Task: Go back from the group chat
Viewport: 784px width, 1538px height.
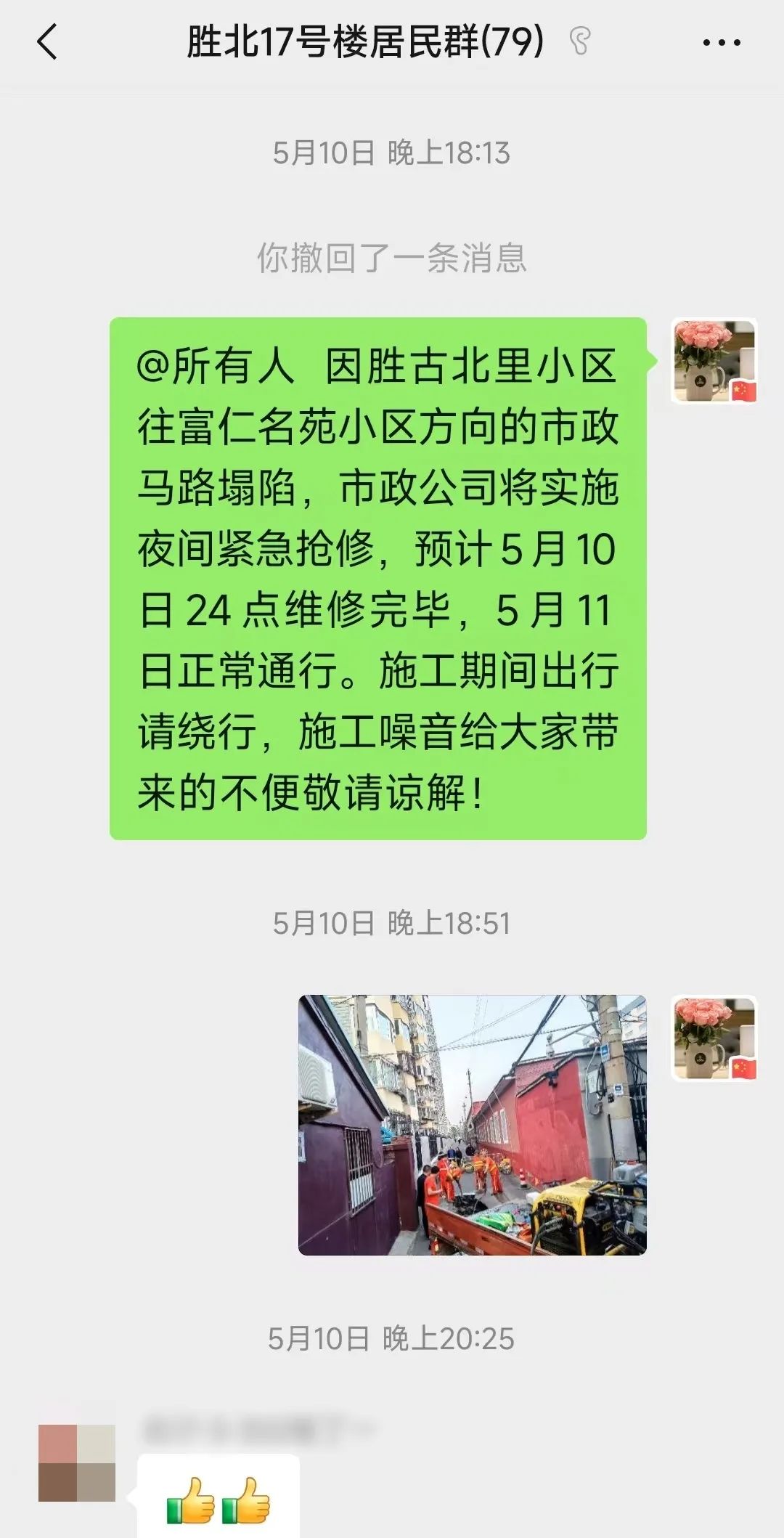Action: [47, 42]
